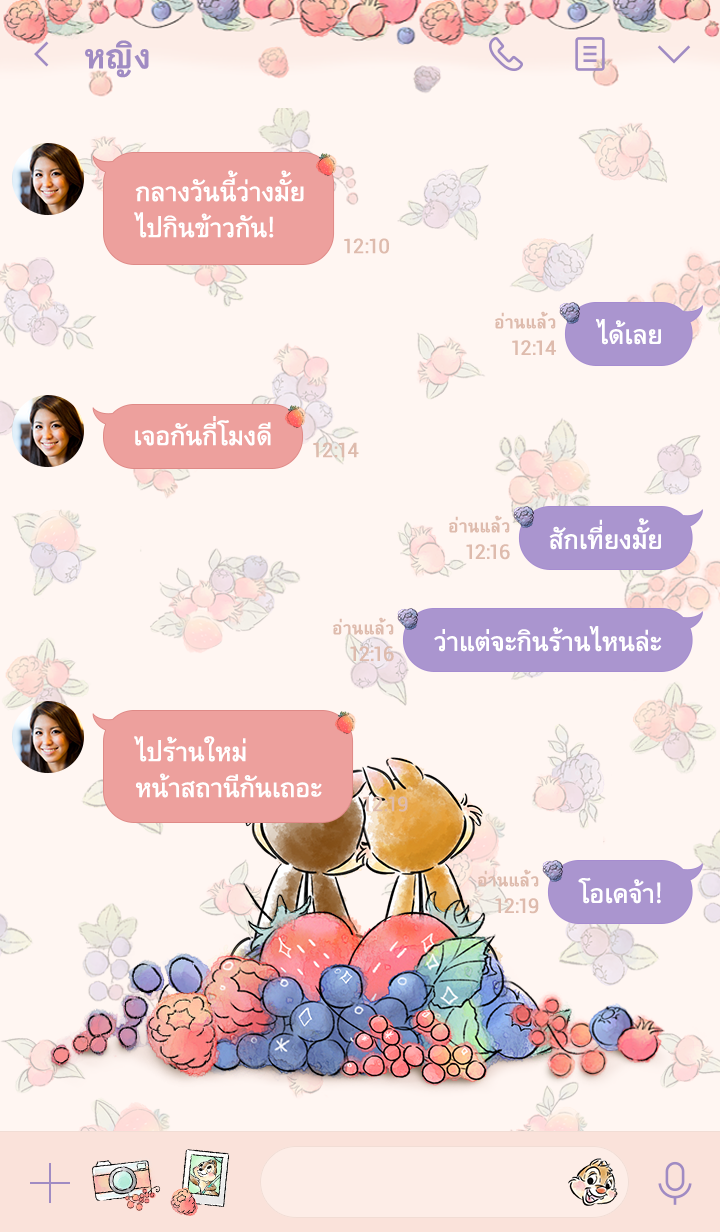Go back from the chat with หญิง
This screenshot has height=1232, width=720.
41,55
